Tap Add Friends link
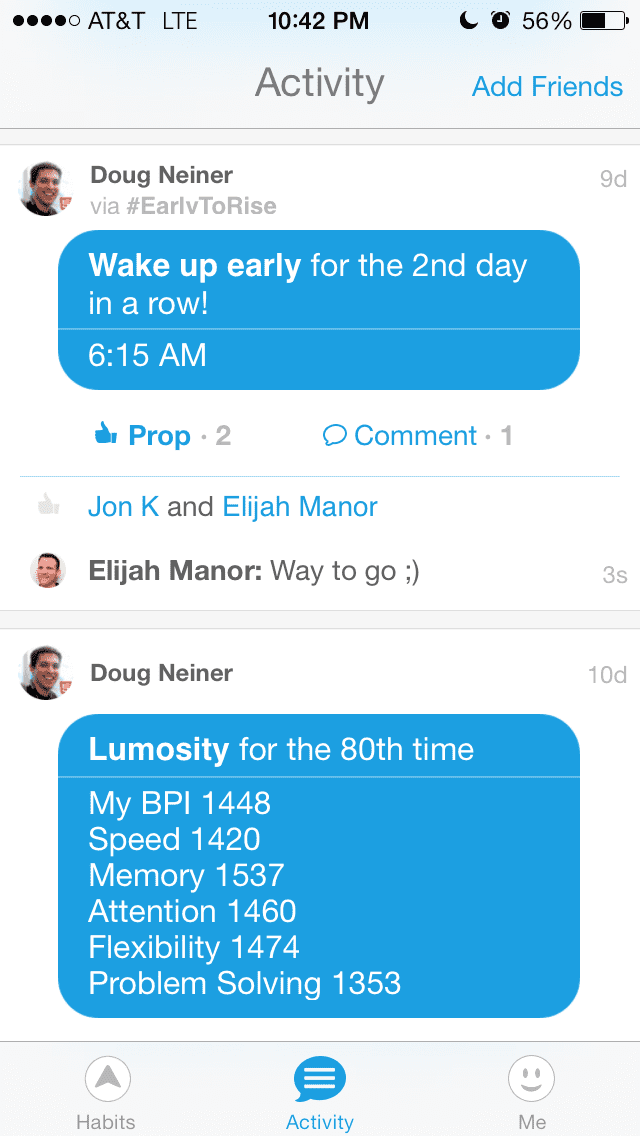 coord(546,87)
